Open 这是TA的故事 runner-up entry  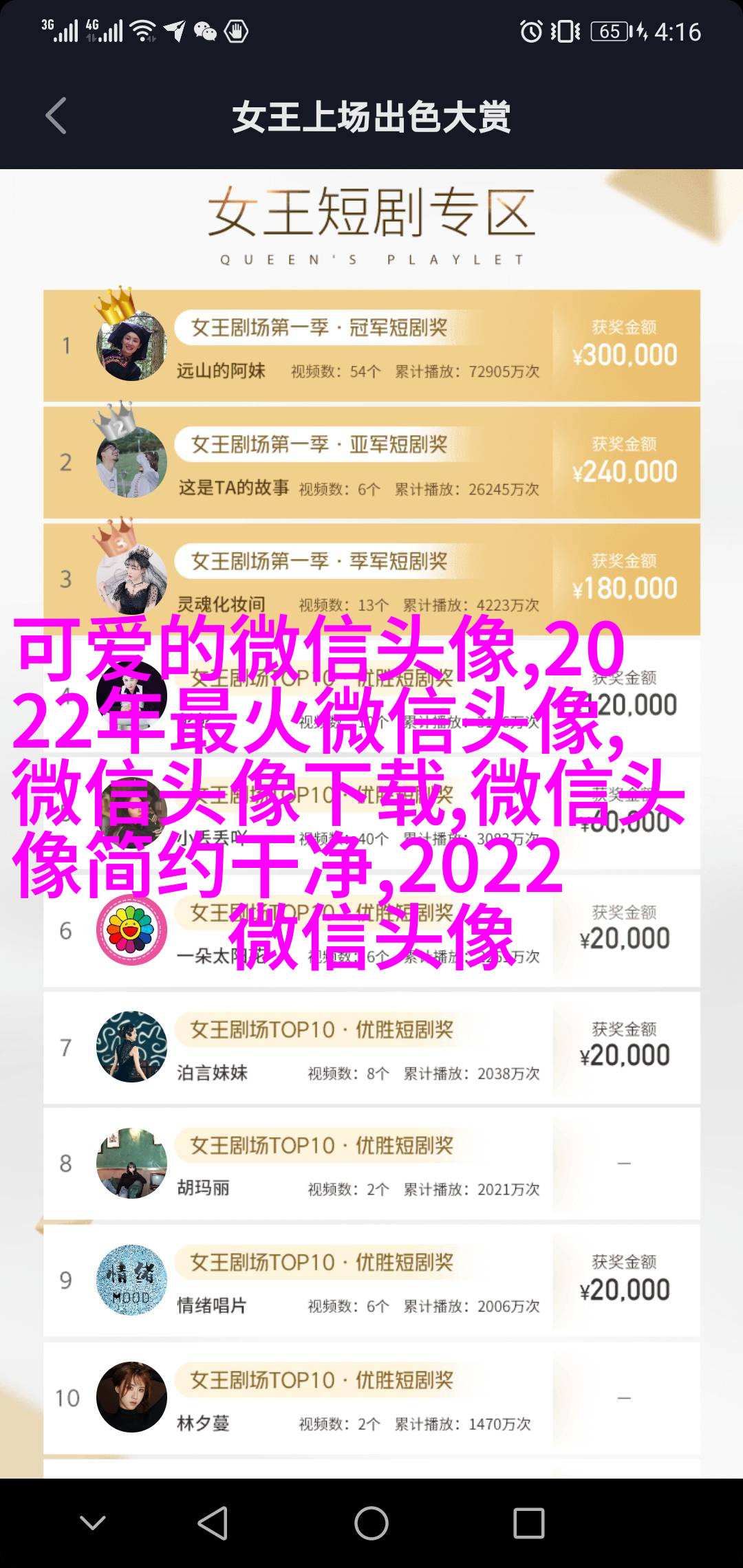coord(371,463)
